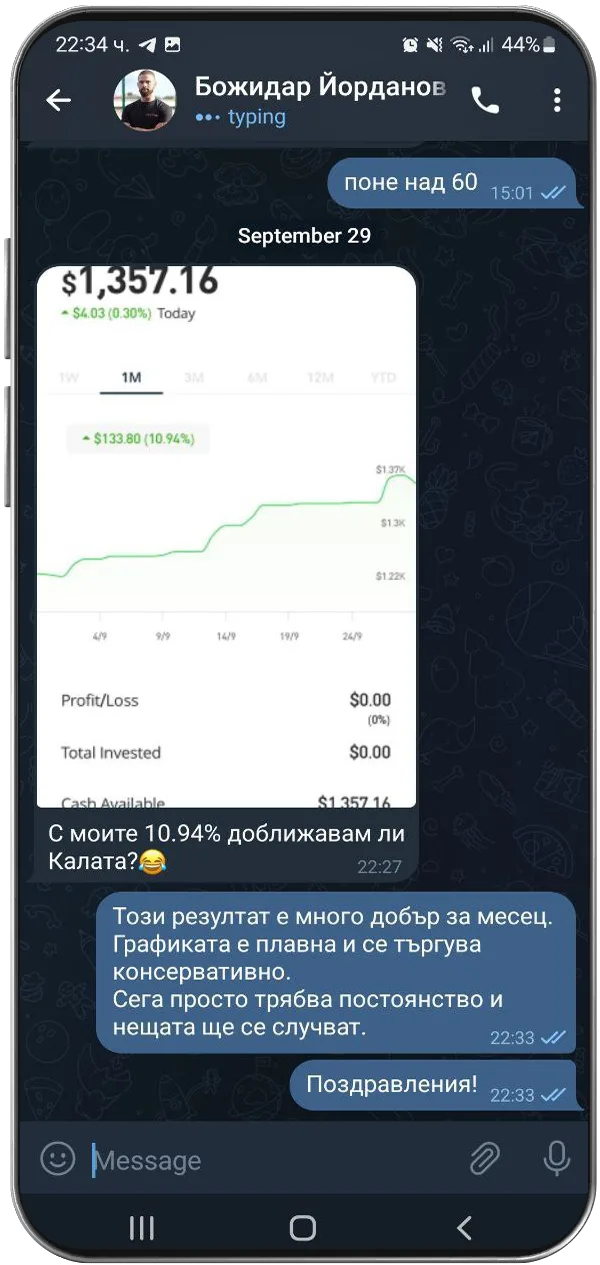Open the emoji picker
Image resolution: width=600 pixels, height=1265 pixels.
click(x=58, y=1159)
